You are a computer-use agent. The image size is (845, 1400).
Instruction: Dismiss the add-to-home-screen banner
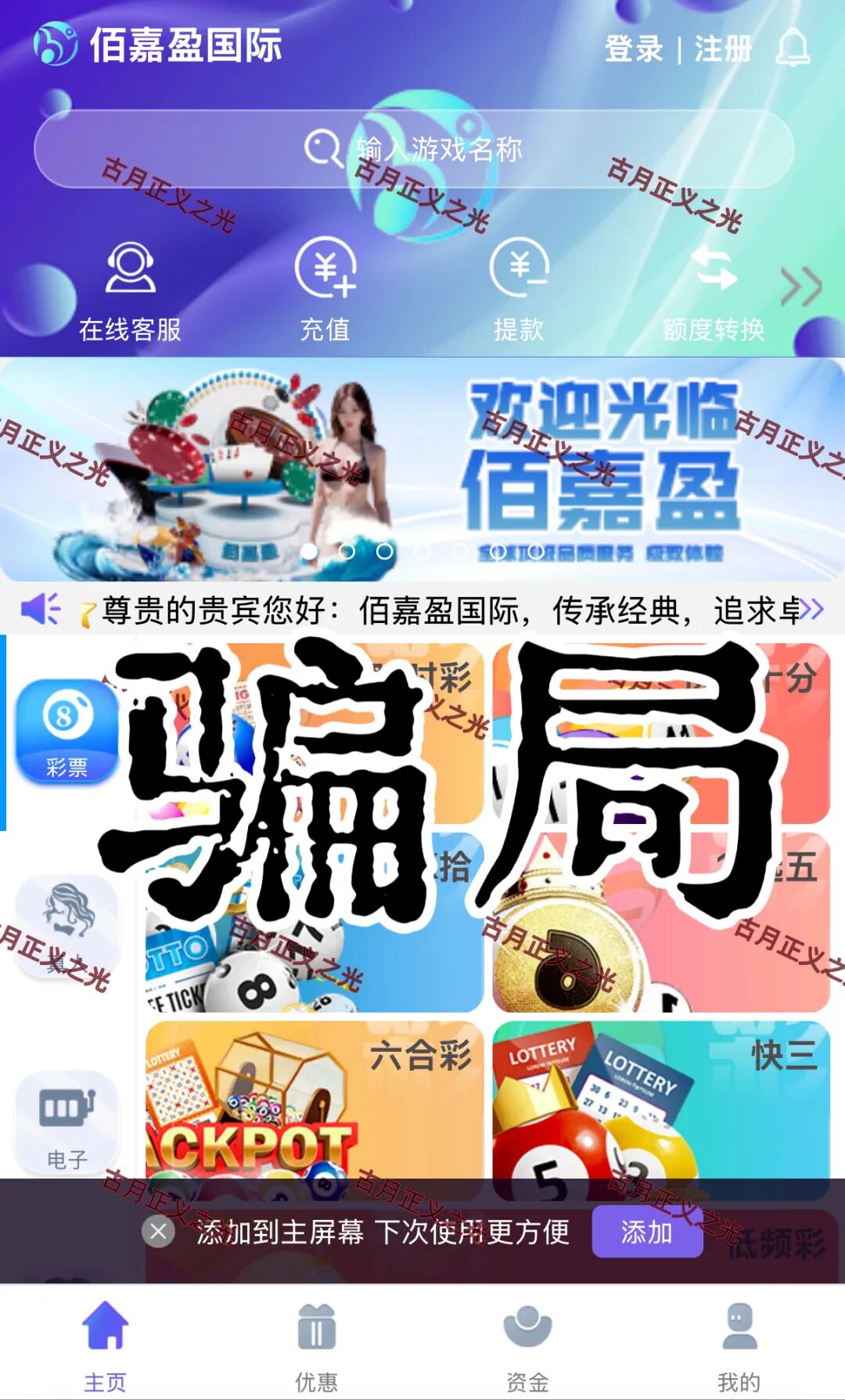[x=158, y=1232]
